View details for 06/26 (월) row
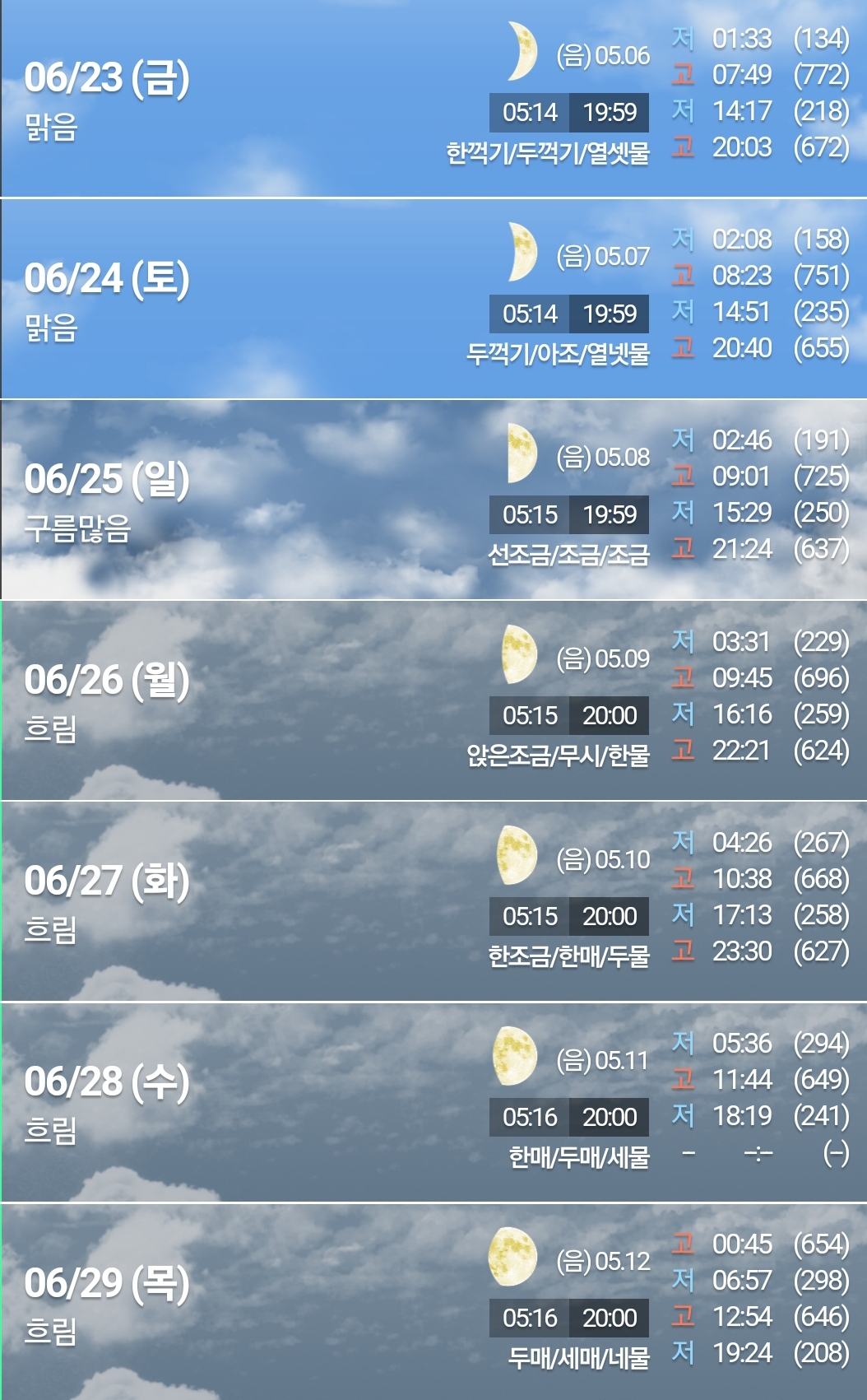The height and width of the screenshot is (1400, 867). point(433,700)
